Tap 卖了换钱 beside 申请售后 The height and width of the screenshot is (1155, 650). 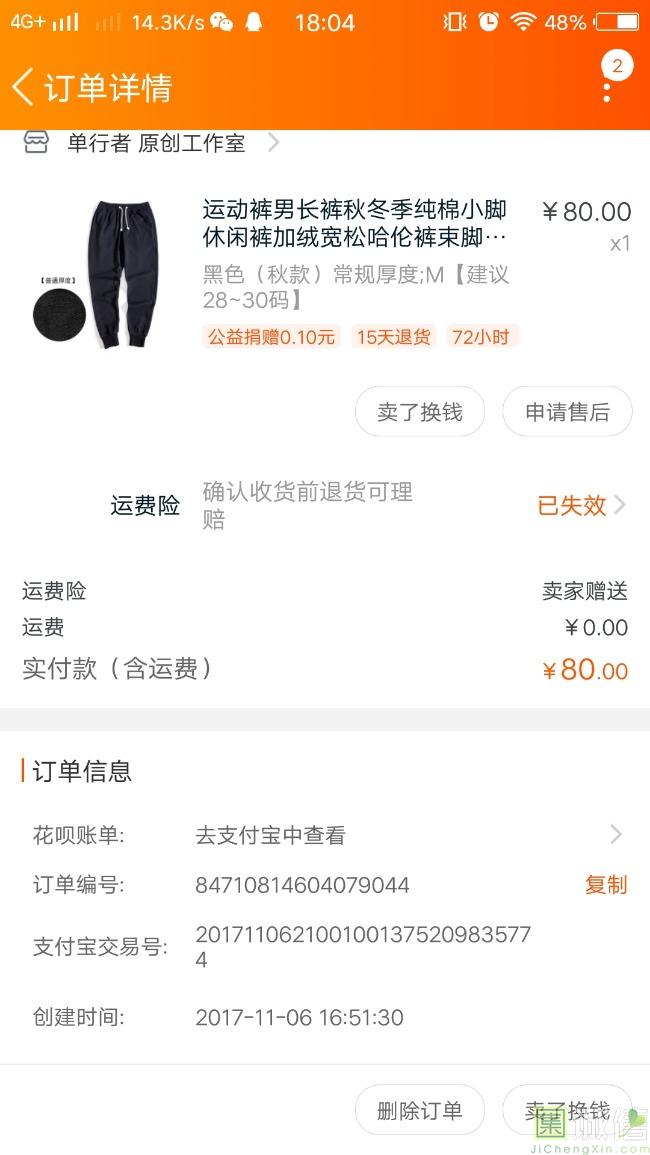[x=420, y=412]
